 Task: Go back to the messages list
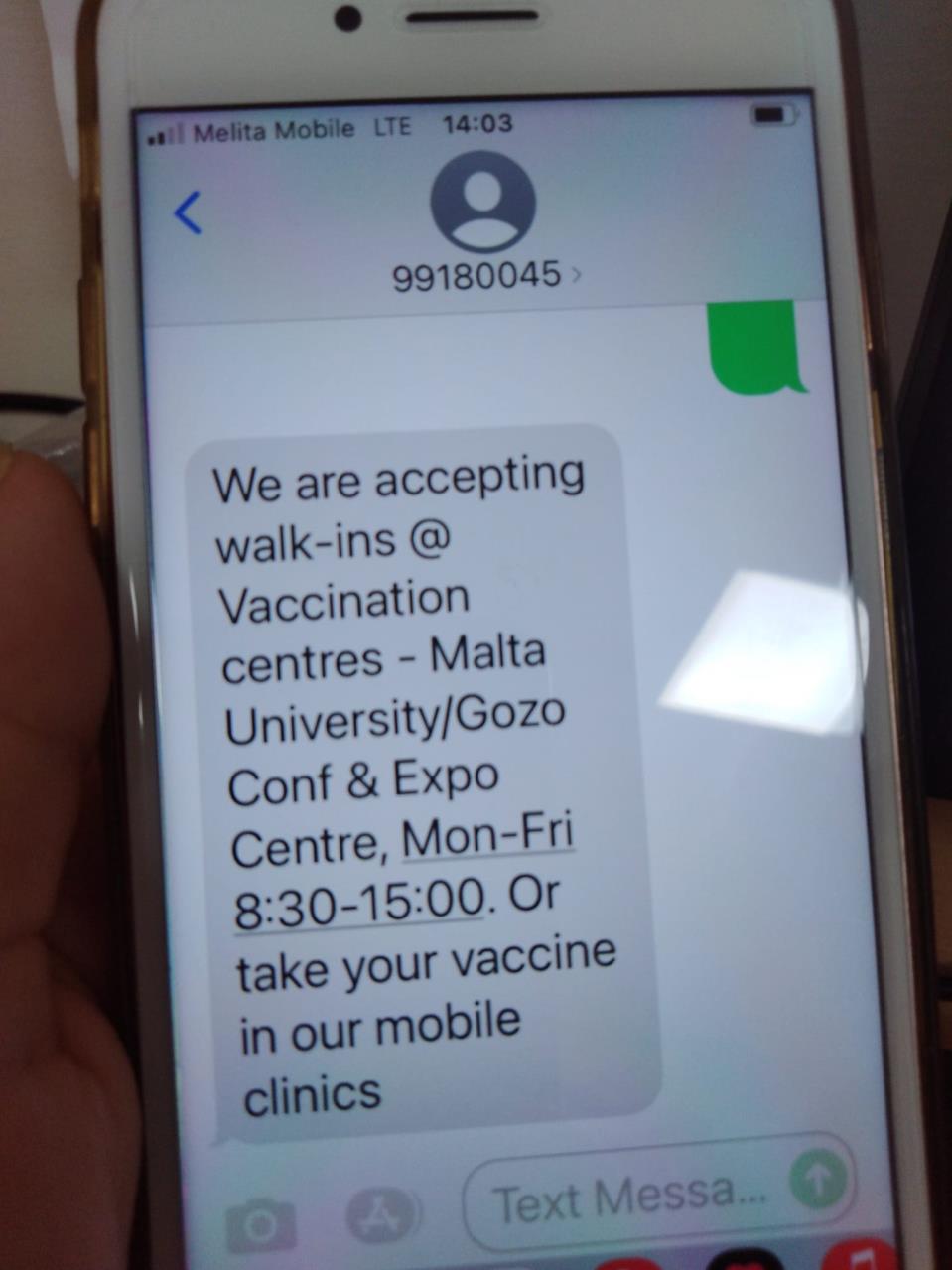188,212
